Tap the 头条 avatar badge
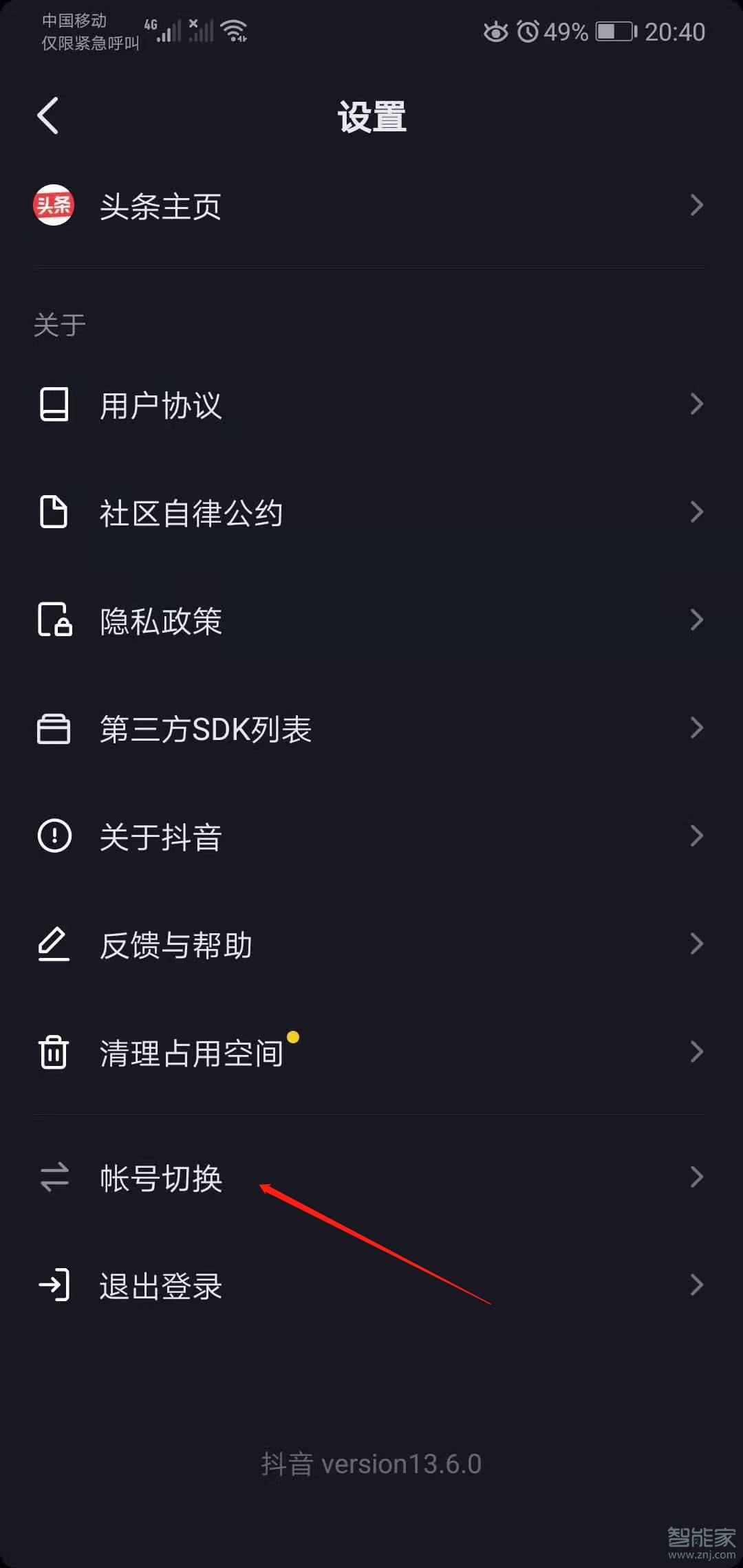 [x=53, y=206]
